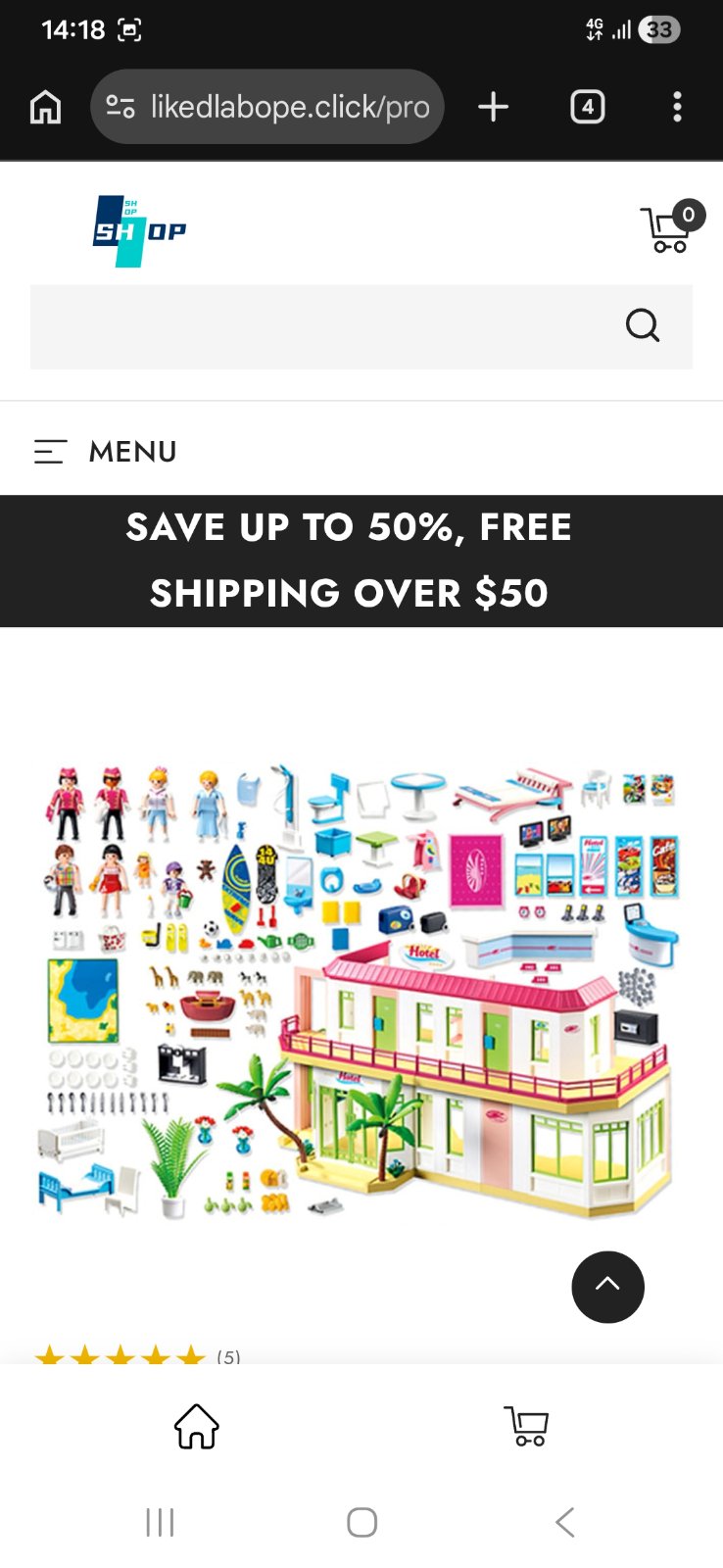Image resolution: width=723 pixels, height=1568 pixels.
Task: Open the SHOP logo homepage link
Action: click(x=139, y=231)
